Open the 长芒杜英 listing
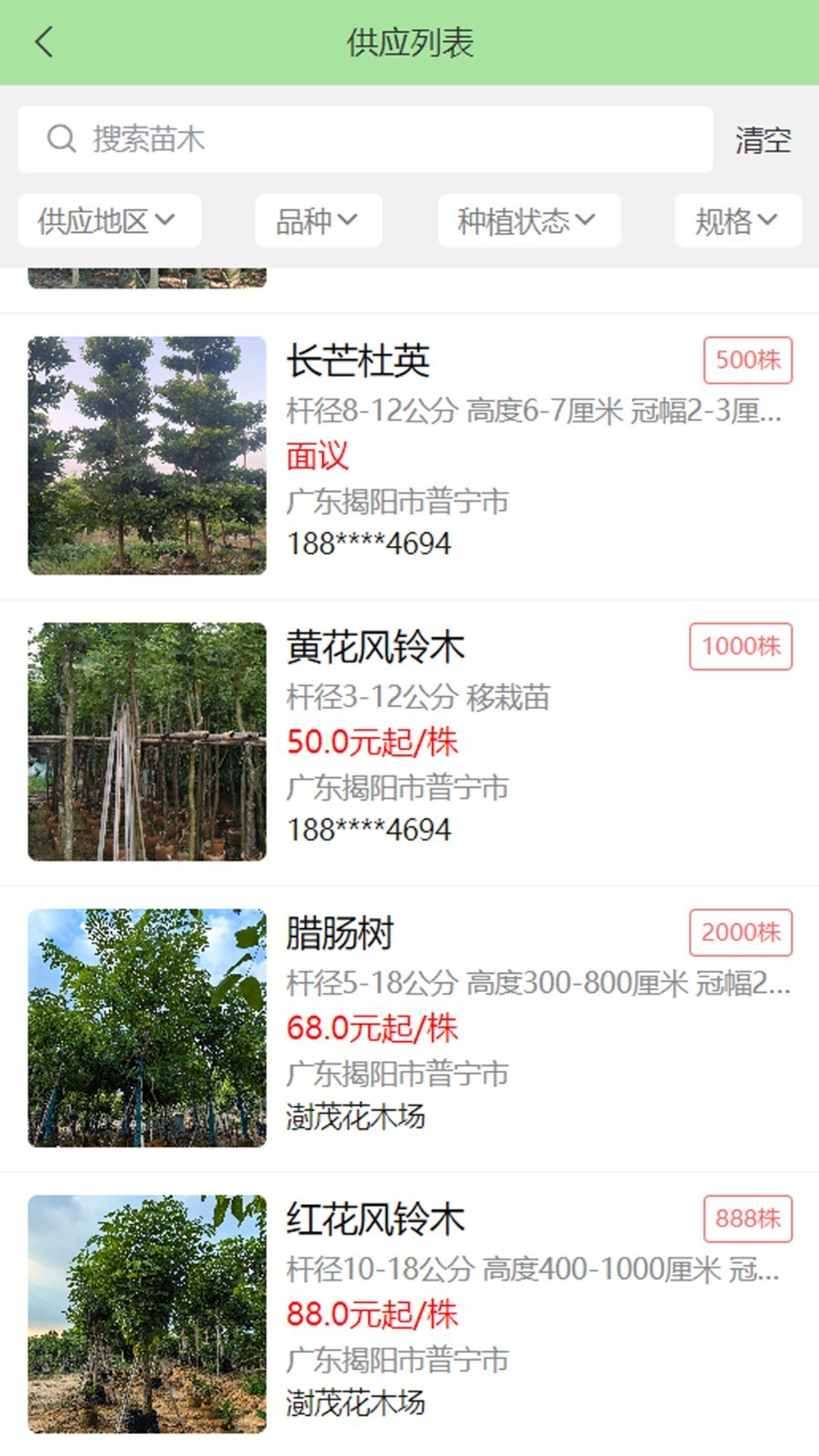This screenshot has width=819, height=1456. 360,360
